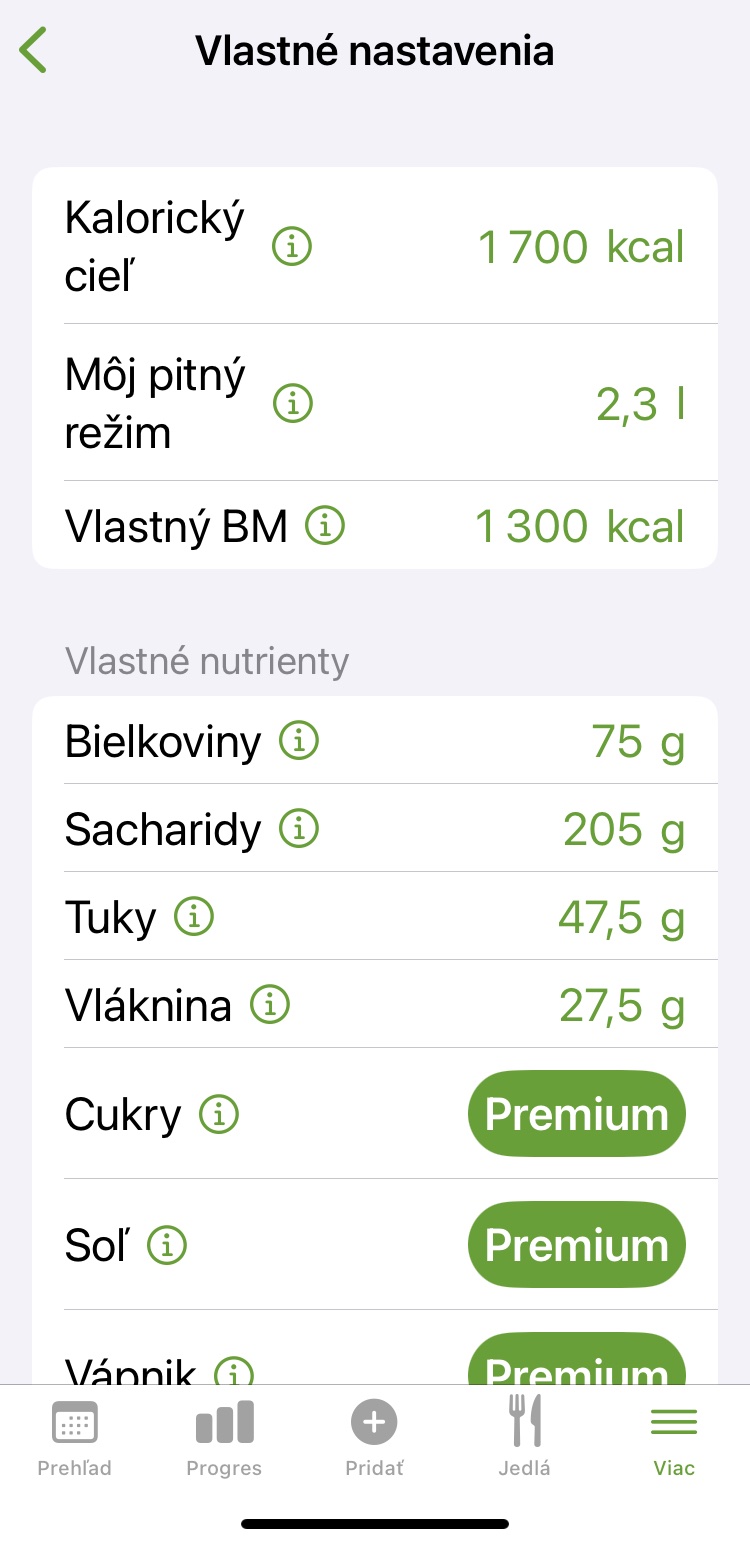Tap the Premium button for Cukry
Image resolution: width=750 pixels, height=1545 pixels.
coord(576,1114)
